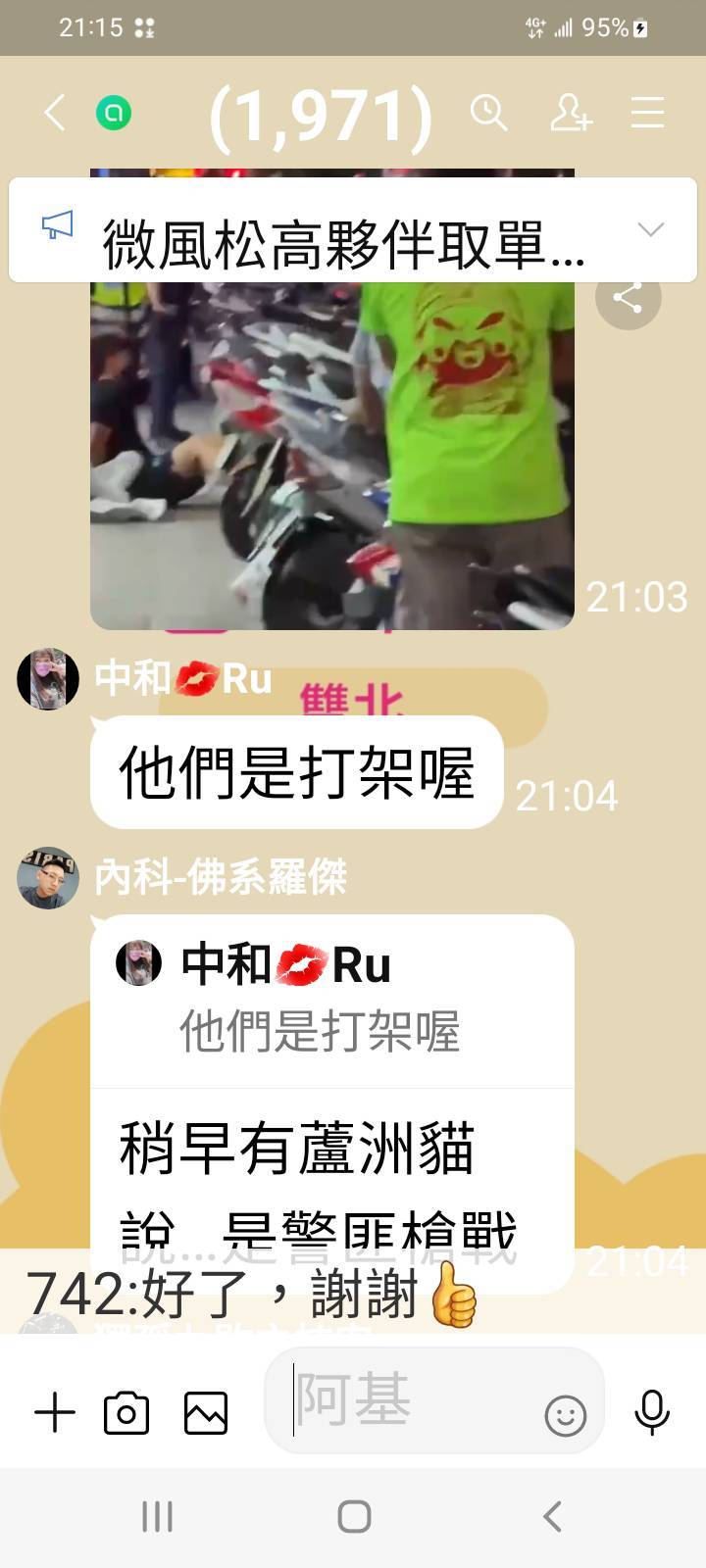Open the chat hamburger menu
The image size is (706, 1568).
(647, 113)
